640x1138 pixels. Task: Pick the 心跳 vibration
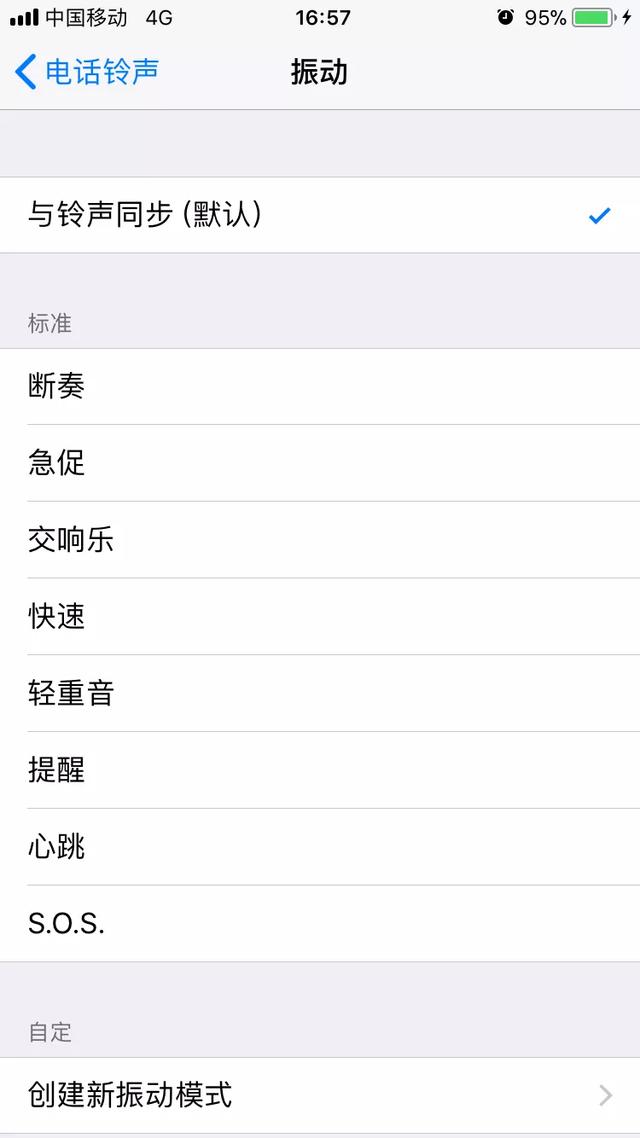pyautogui.click(x=57, y=847)
